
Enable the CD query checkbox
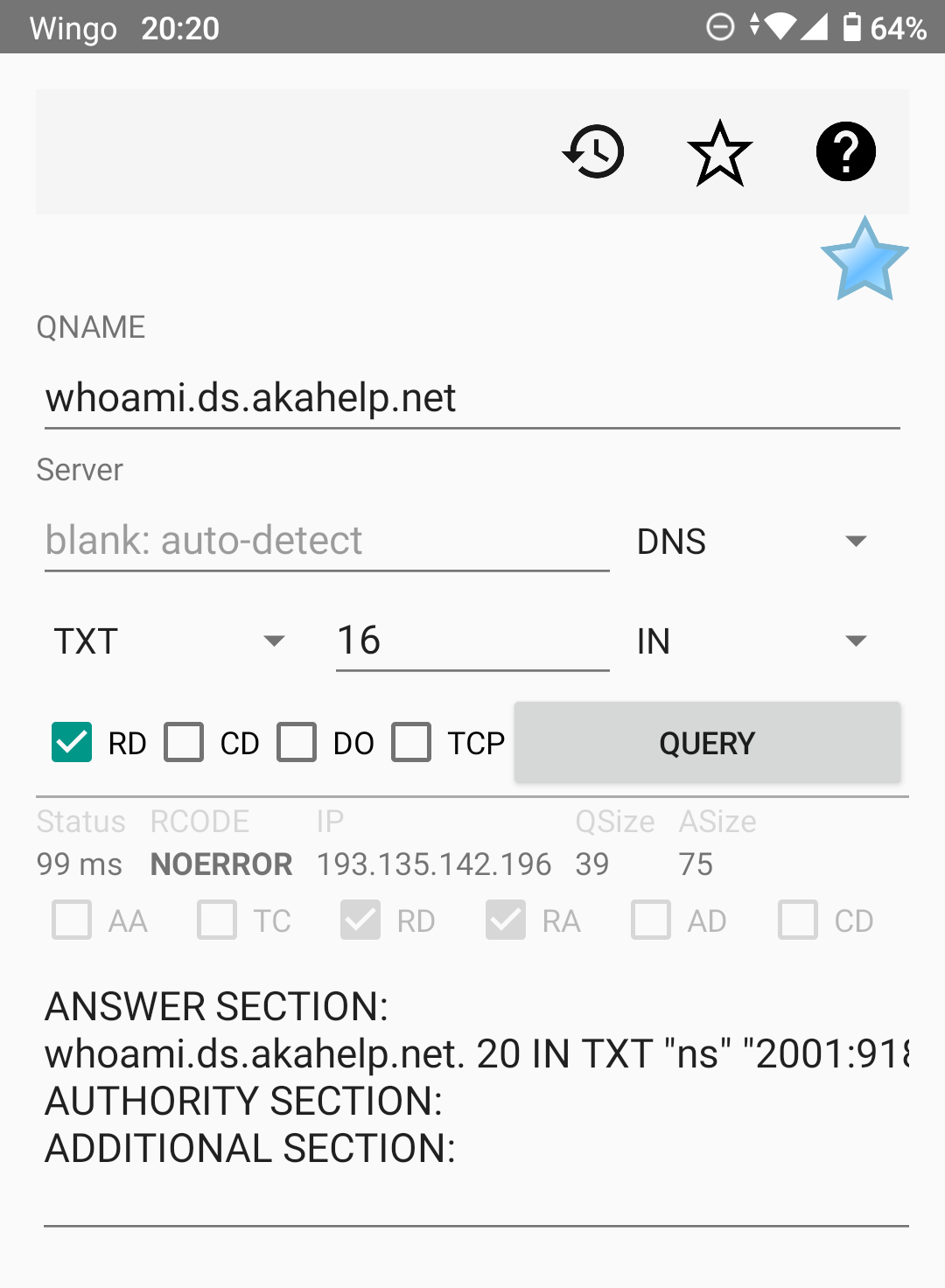pyautogui.click(x=184, y=743)
